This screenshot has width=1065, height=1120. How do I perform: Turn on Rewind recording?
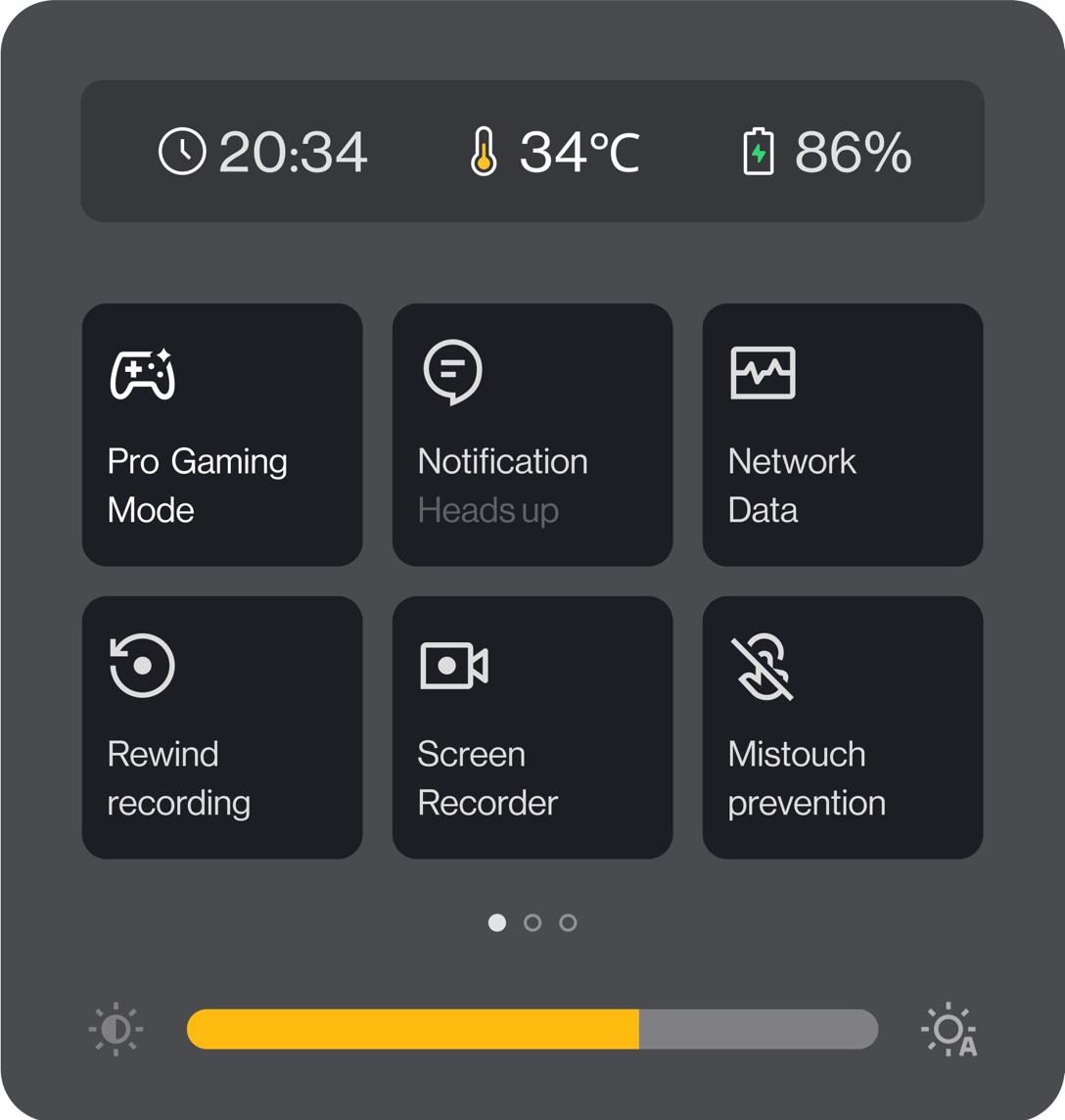(x=222, y=727)
